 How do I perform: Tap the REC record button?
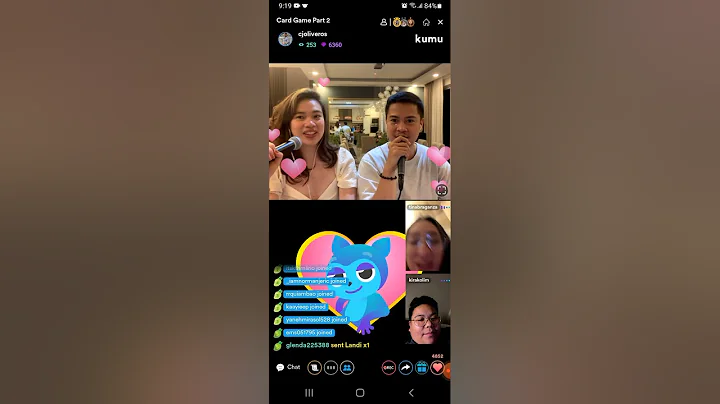tap(388, 368)
